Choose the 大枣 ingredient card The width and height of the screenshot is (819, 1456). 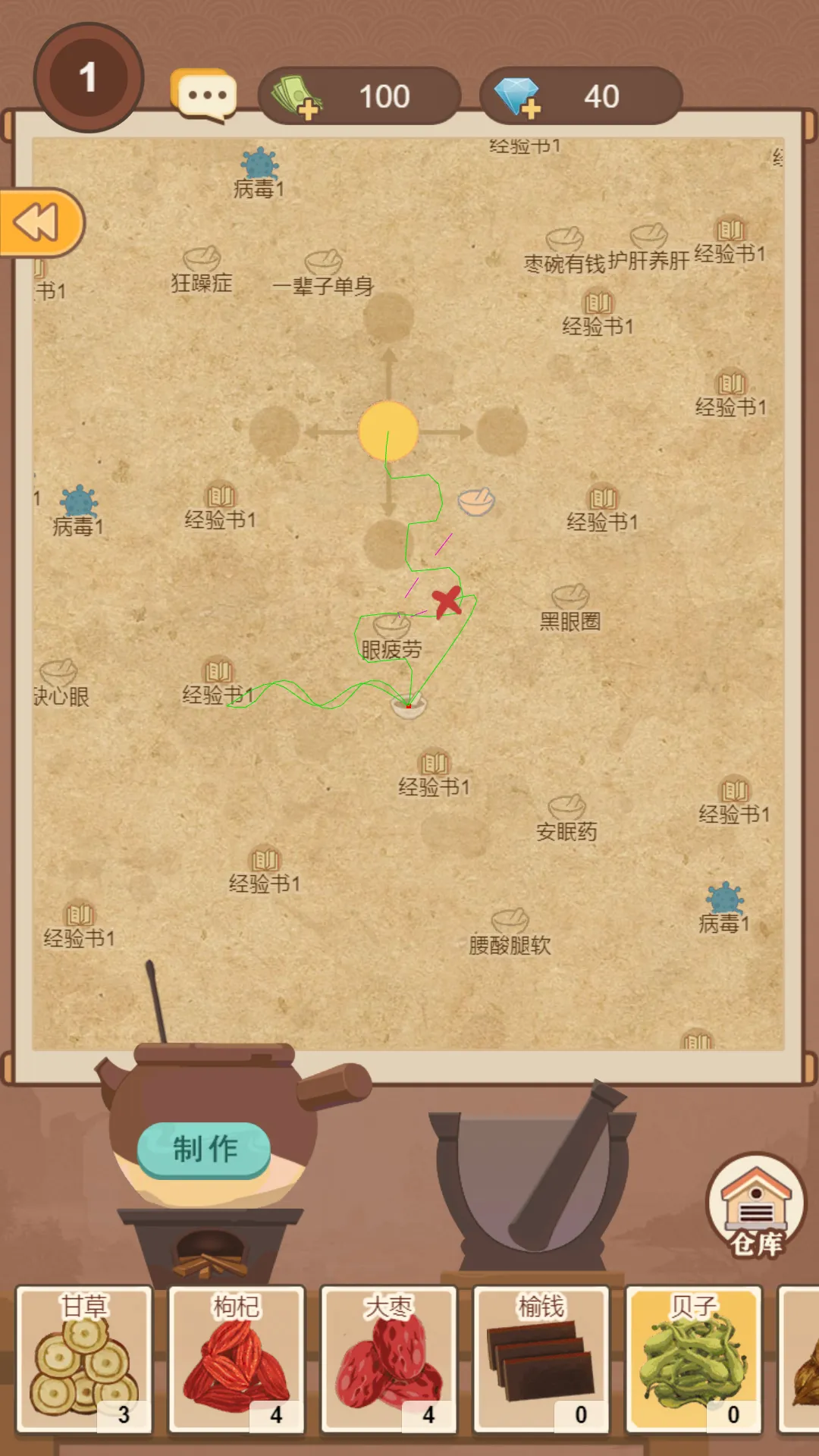point(389,1360)
